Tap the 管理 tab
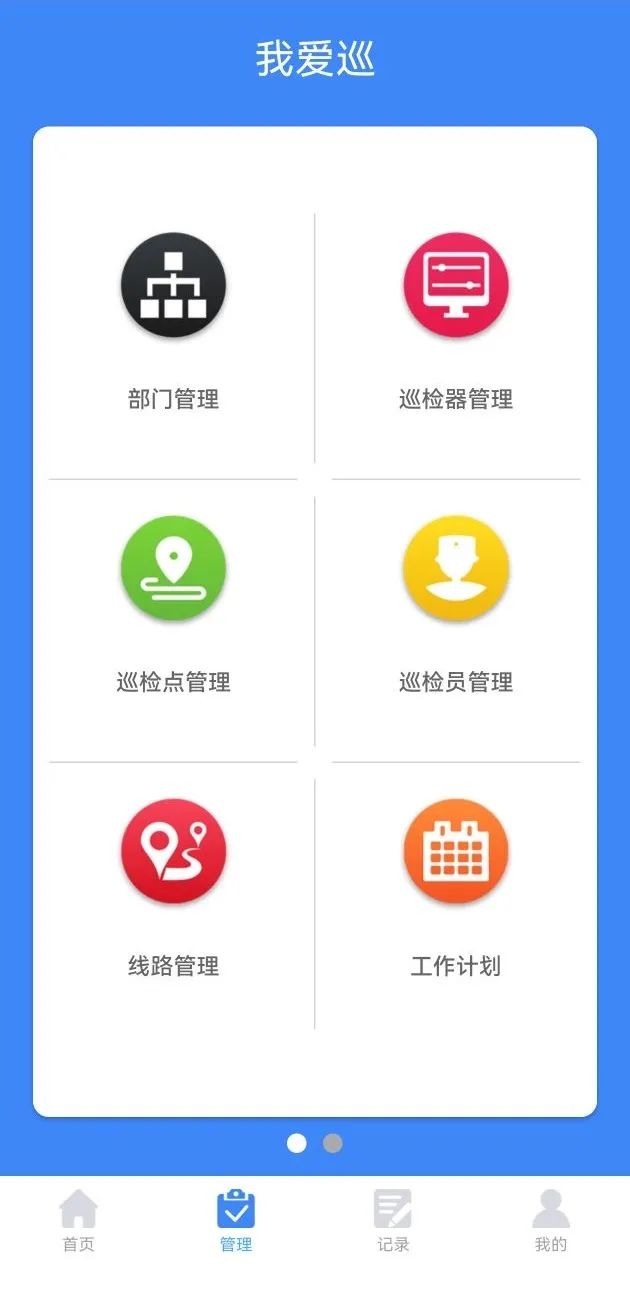The height and width of the screenshot is (1294, 630). click(236, 1221)
